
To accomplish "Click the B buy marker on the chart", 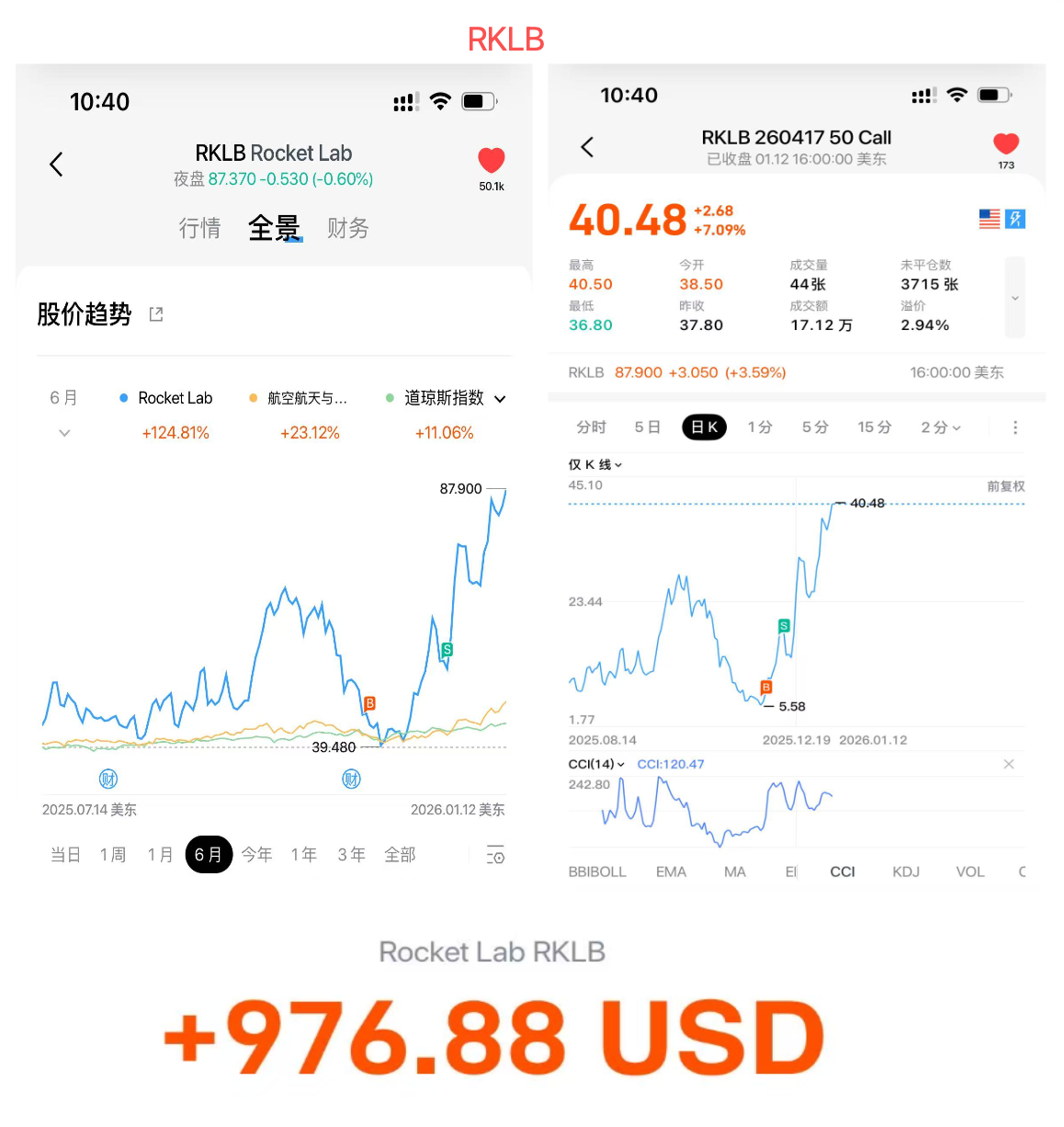I will pyautogui.click(x=368, y=702).
